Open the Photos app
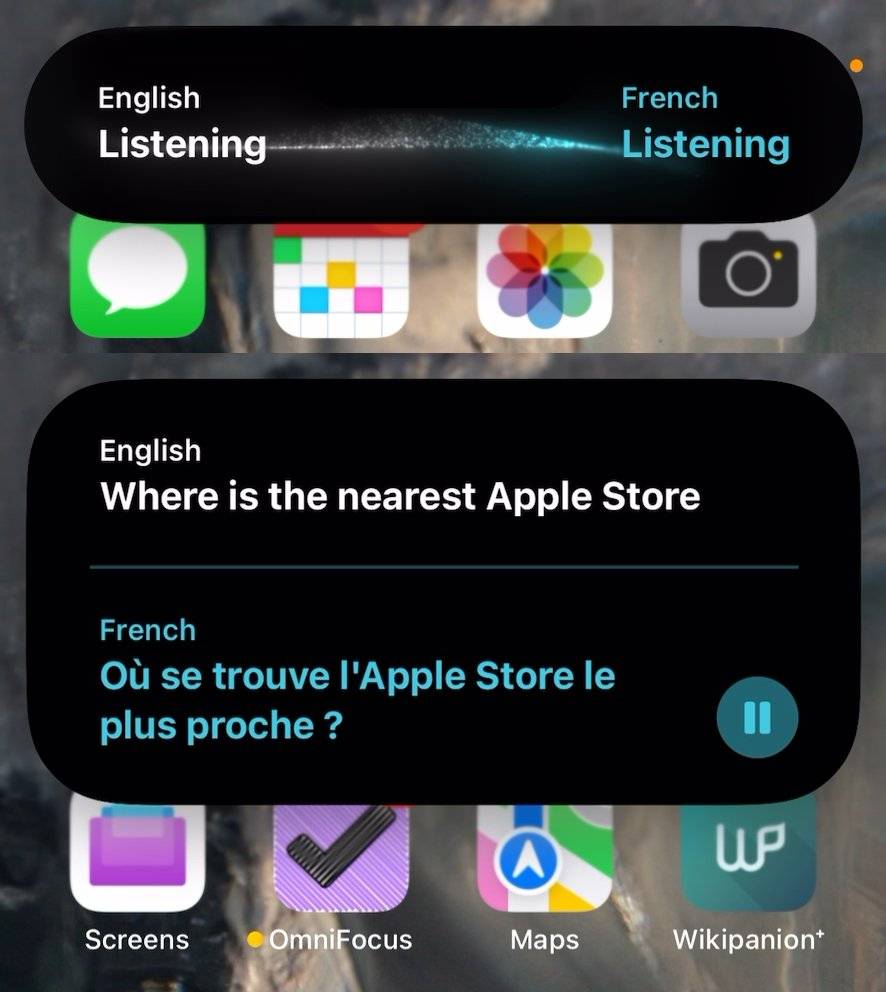The image size is (886, 992). click(x=544, y=280)
